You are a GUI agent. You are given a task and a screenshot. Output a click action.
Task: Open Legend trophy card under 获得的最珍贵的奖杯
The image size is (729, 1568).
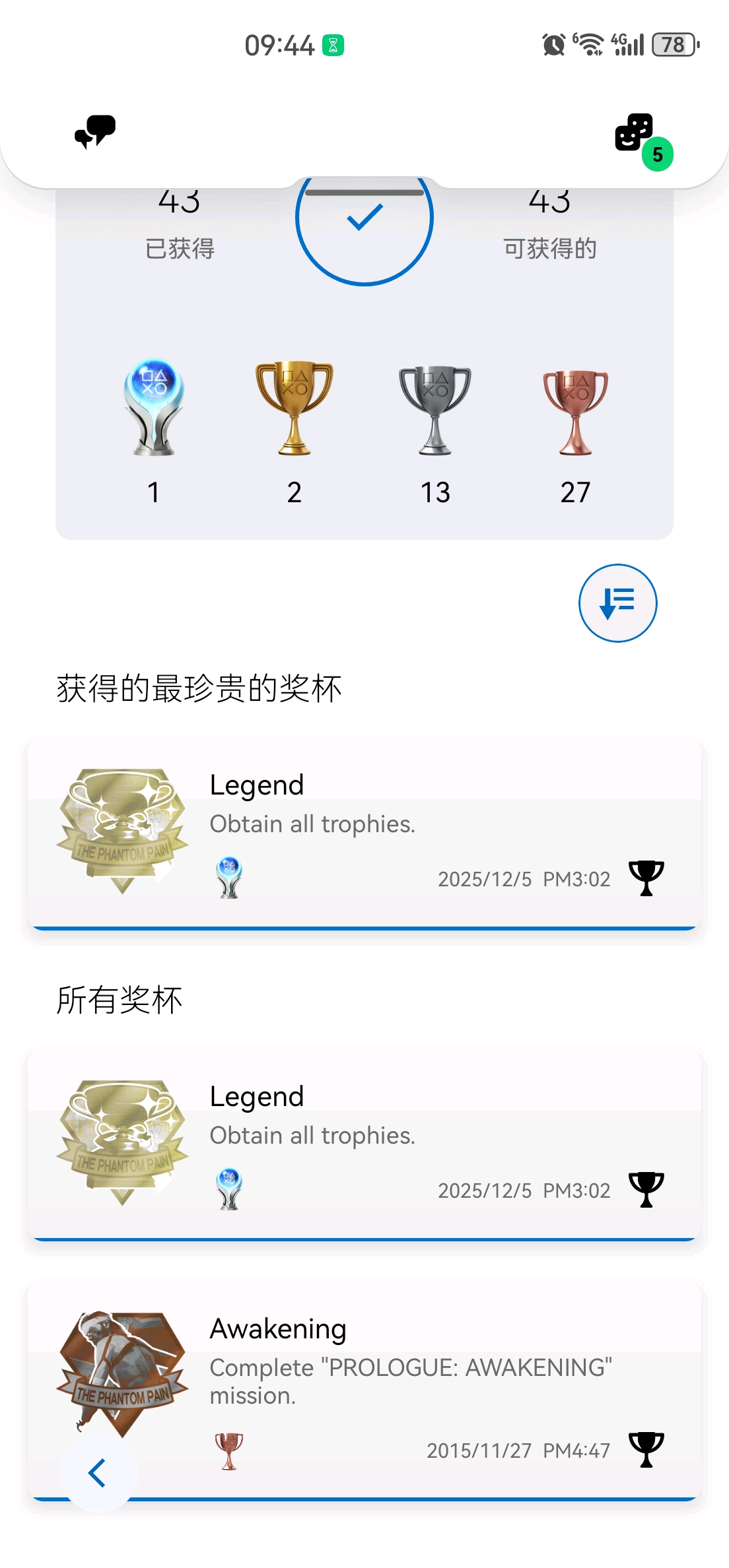[x=364, y=833]
